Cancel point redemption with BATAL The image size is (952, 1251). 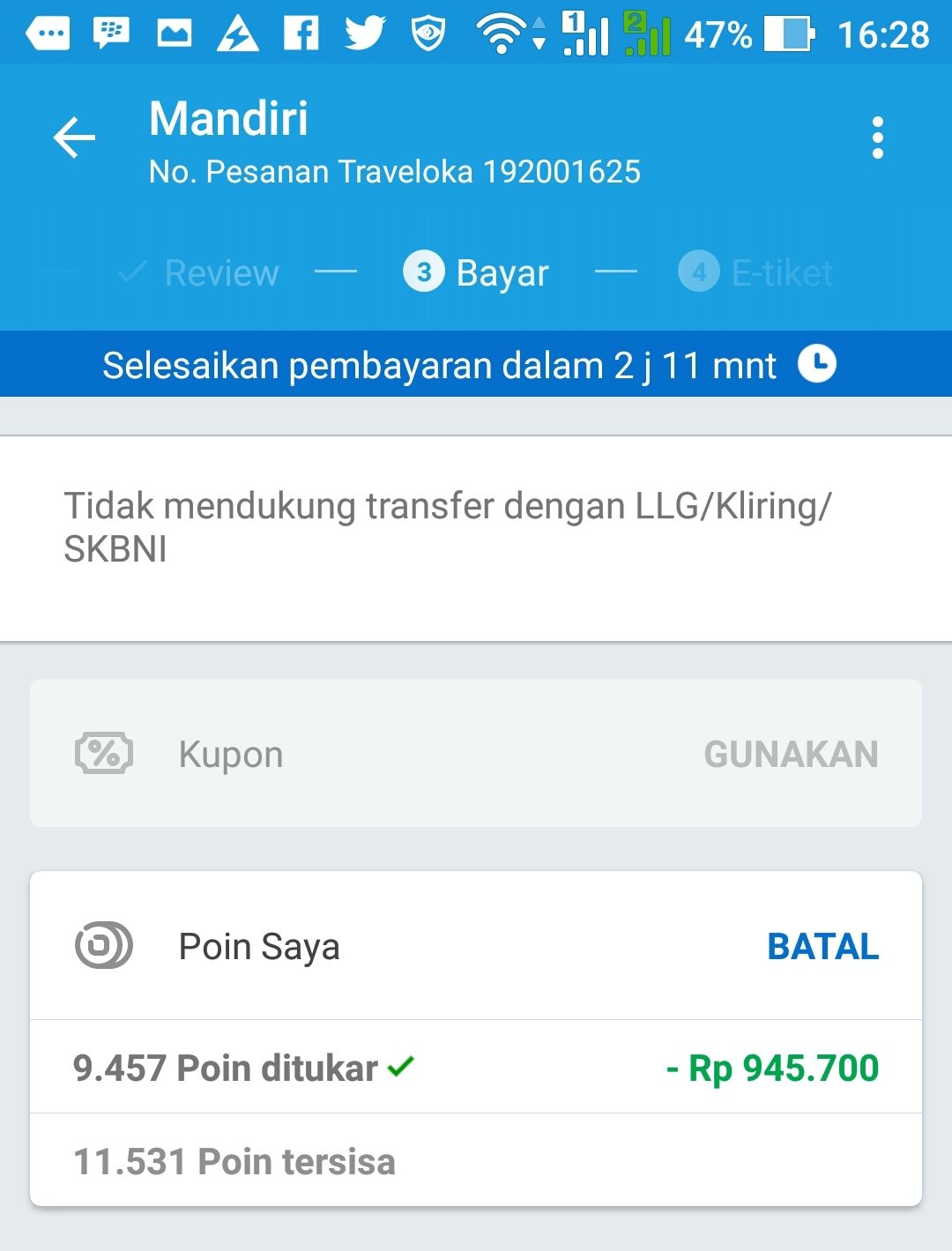click(x=822, y=947)
